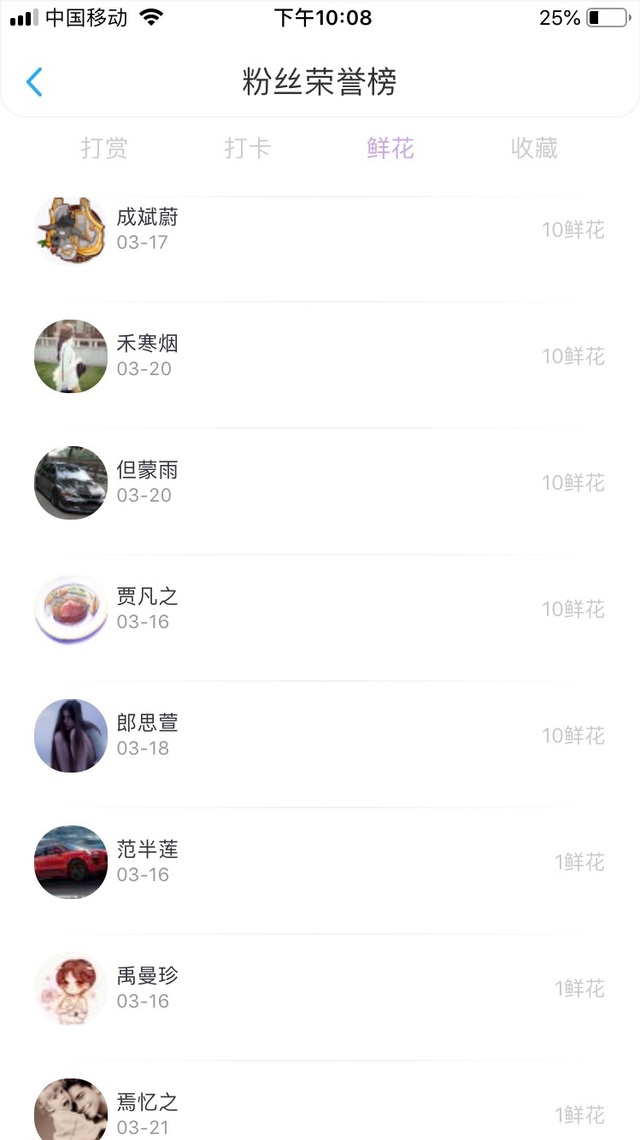View 但蒙雨's row
The image size is (640, 1140).
pos(320,482)
